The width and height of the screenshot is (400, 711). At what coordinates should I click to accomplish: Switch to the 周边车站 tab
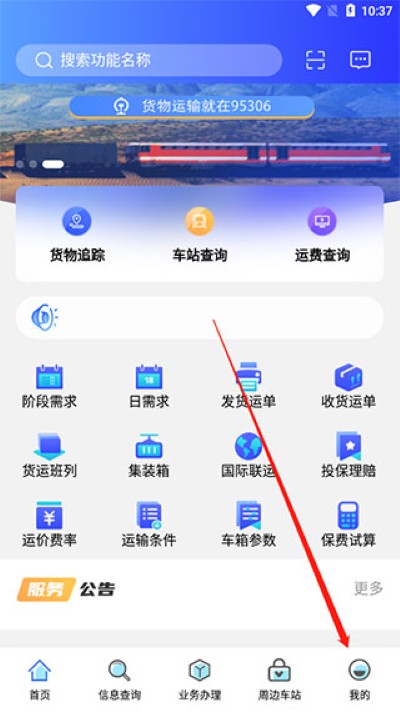tap(279, 680)
